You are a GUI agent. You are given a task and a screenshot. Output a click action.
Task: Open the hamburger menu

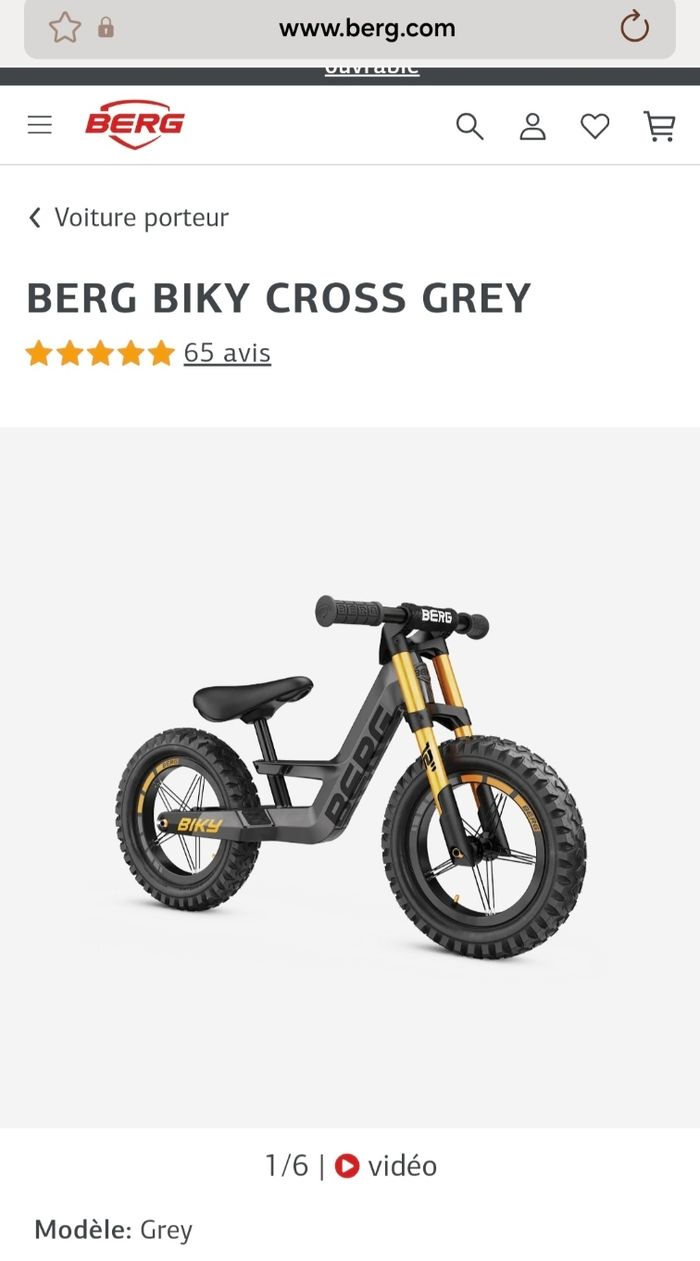(x=39, y=125)
